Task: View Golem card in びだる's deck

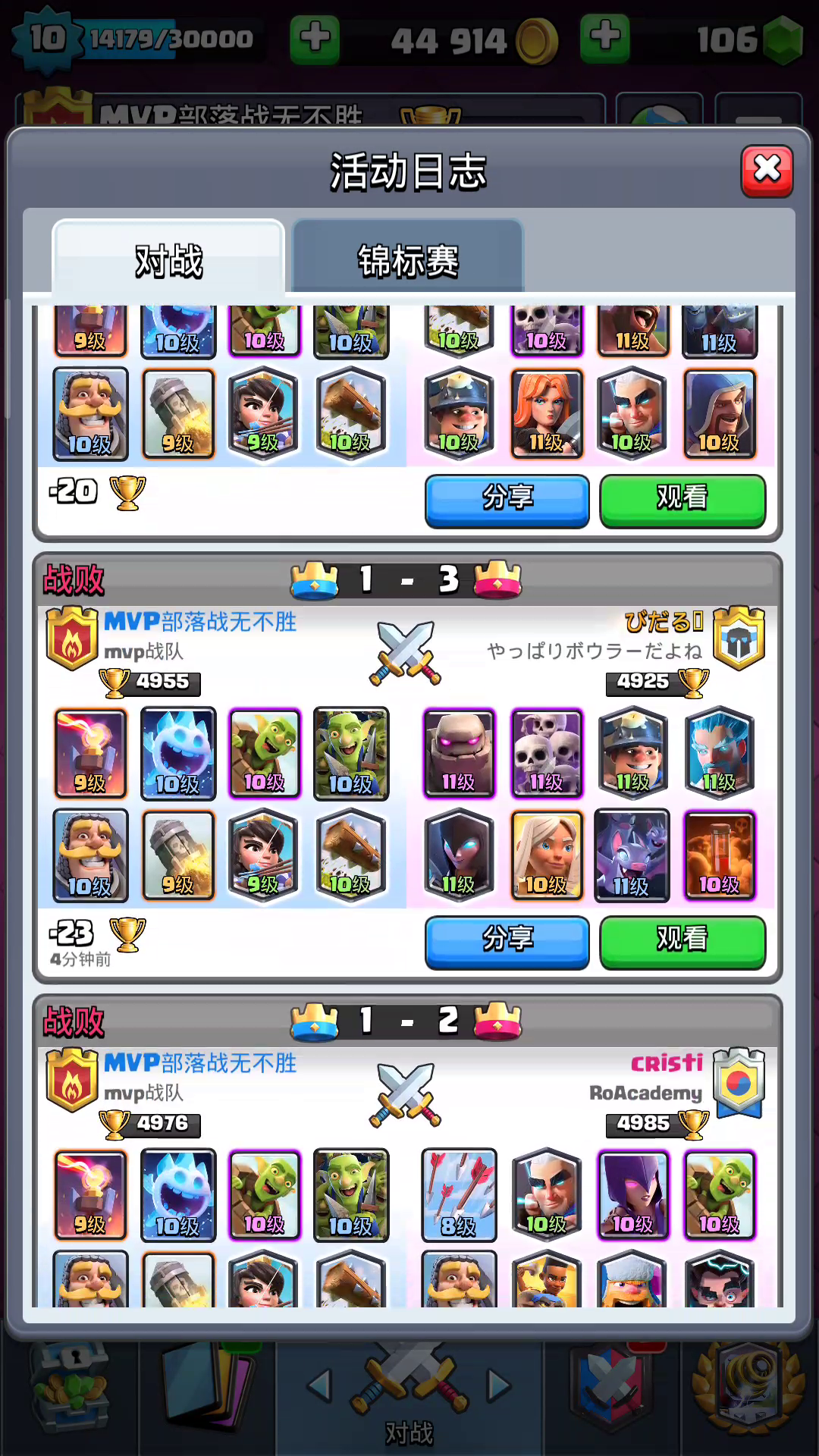Action: click(459, 753)
